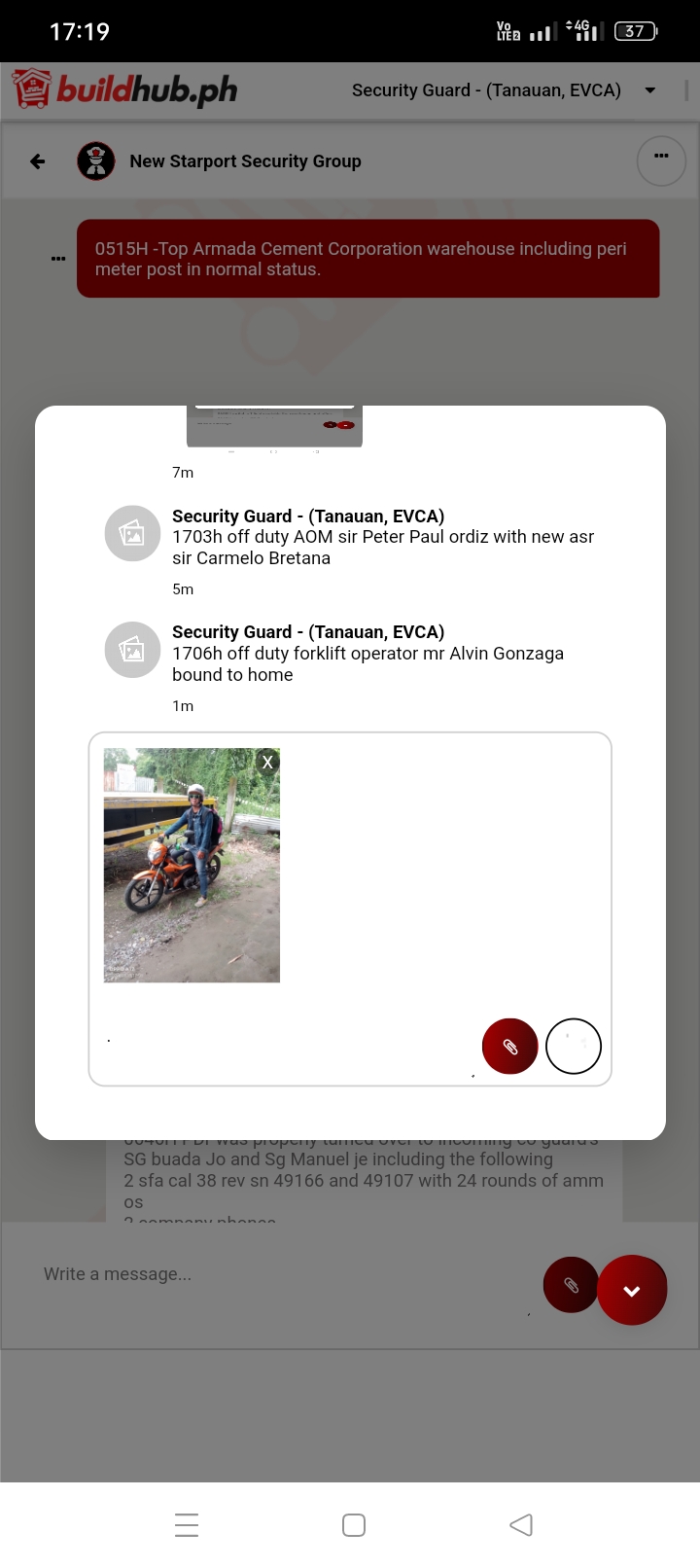The width and height of the screenshot is (700, 1568).
Task: Remove the attached motorcycle photo
Action: (267, 763)
